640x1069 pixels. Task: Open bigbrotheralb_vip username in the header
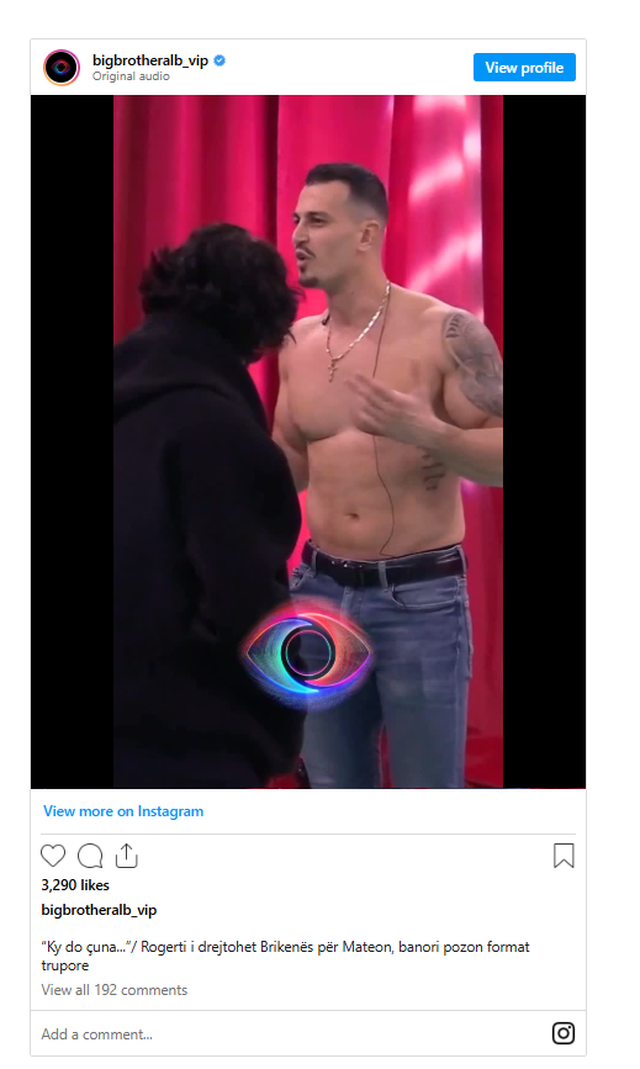pyautogui.click(x=150, y=61)
